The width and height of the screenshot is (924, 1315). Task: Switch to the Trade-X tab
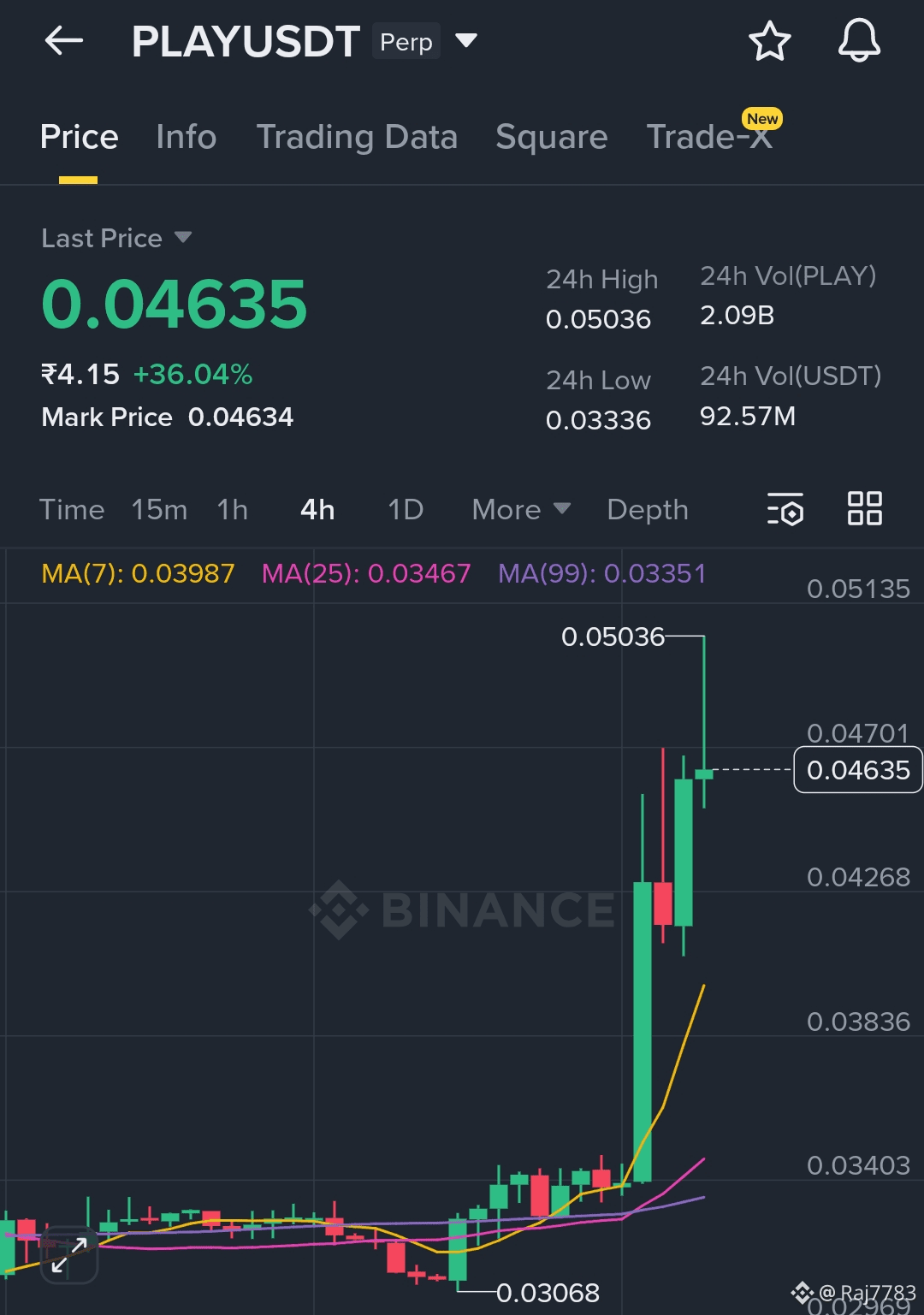[x=709, y=137]
